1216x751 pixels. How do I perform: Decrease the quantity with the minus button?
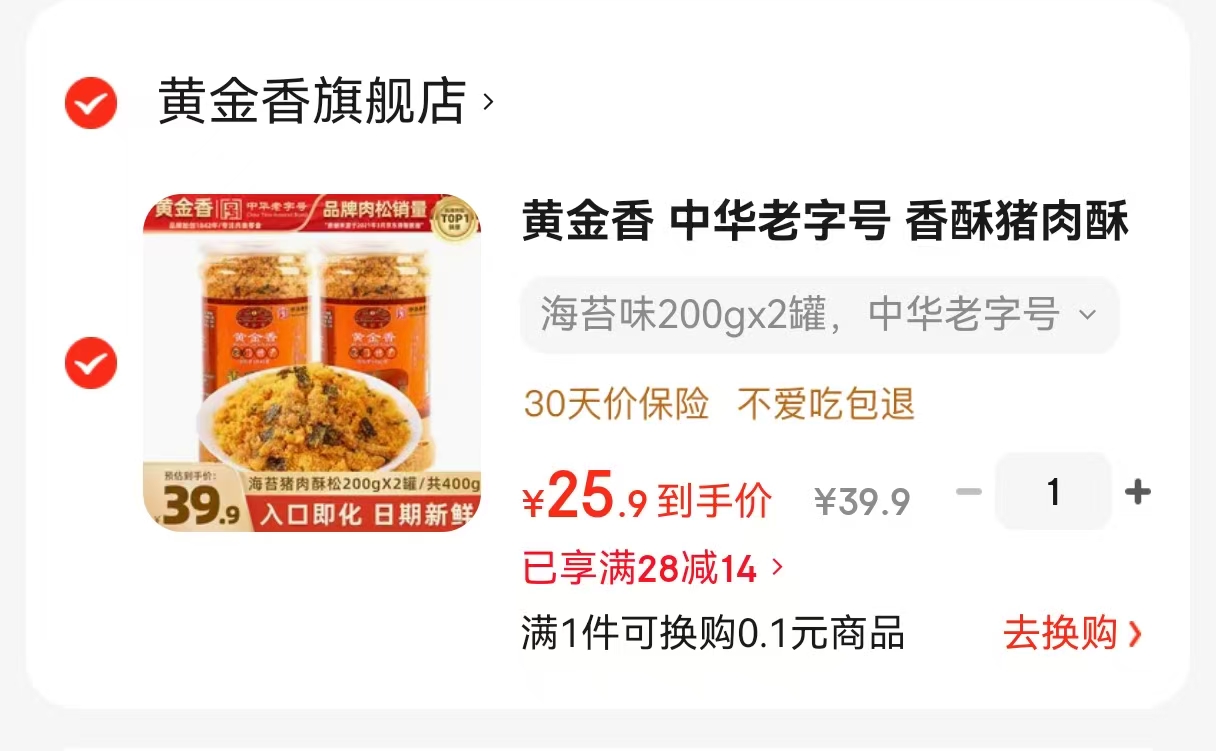pos(968,492)
